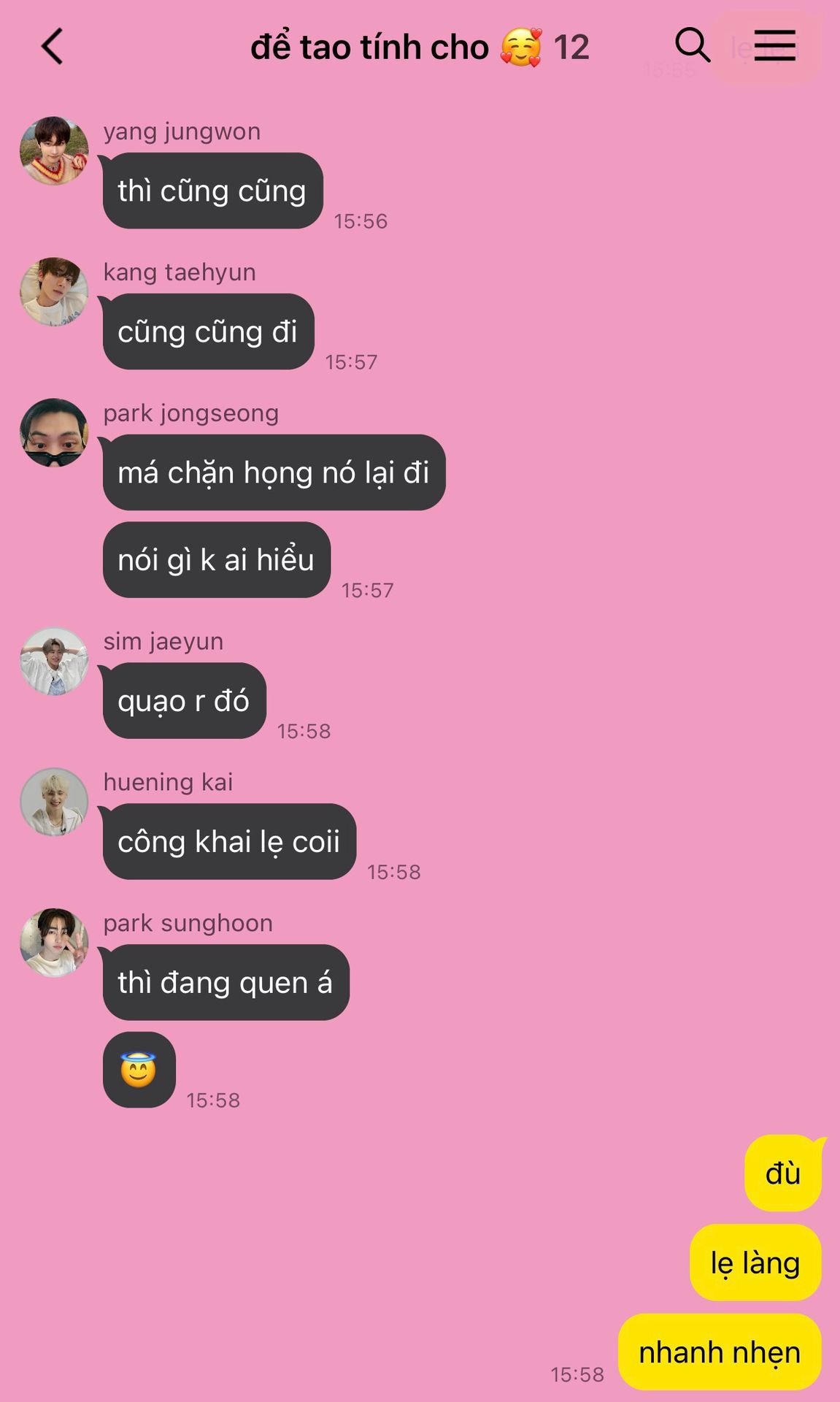View huening kai's profile picture
840x1402 pixels.
pos(54,802)
